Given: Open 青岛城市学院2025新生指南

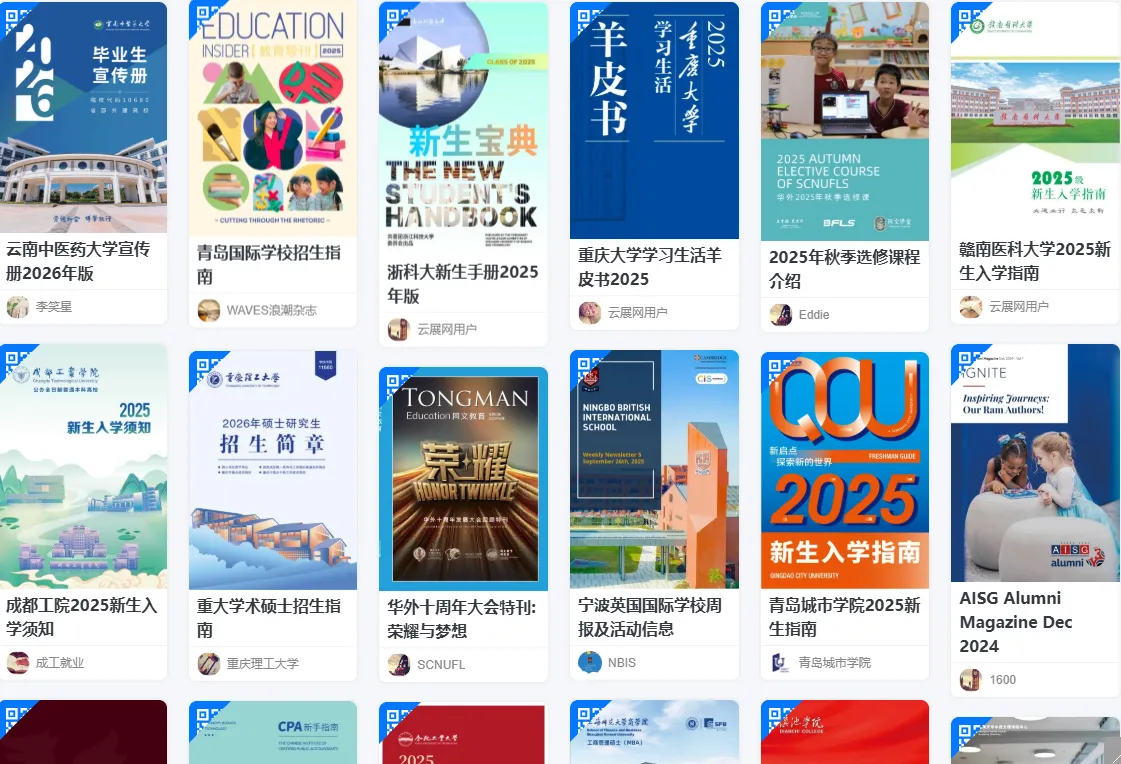Looking at the screenshot, I should tap(845, 469).
